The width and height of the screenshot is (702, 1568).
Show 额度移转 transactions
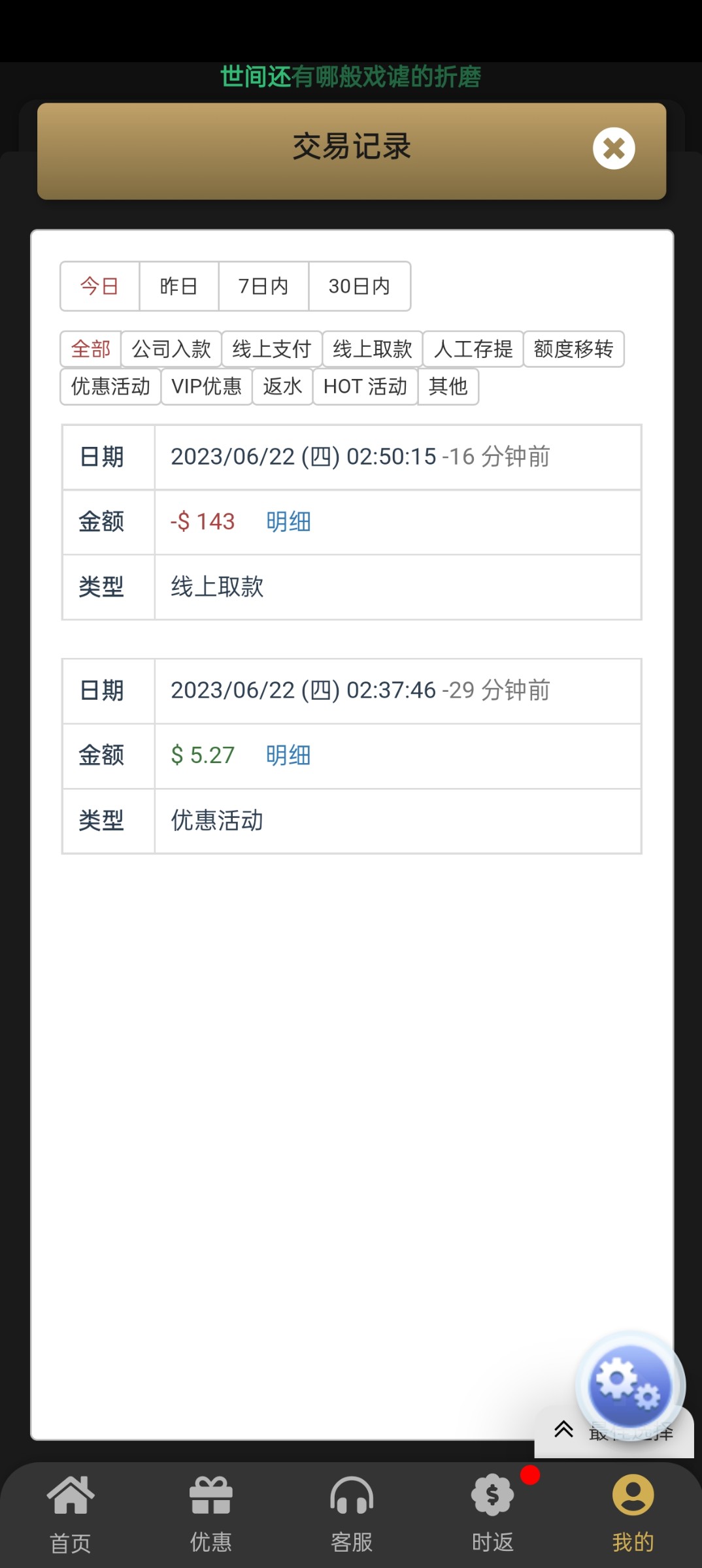[x=573, y=349]
